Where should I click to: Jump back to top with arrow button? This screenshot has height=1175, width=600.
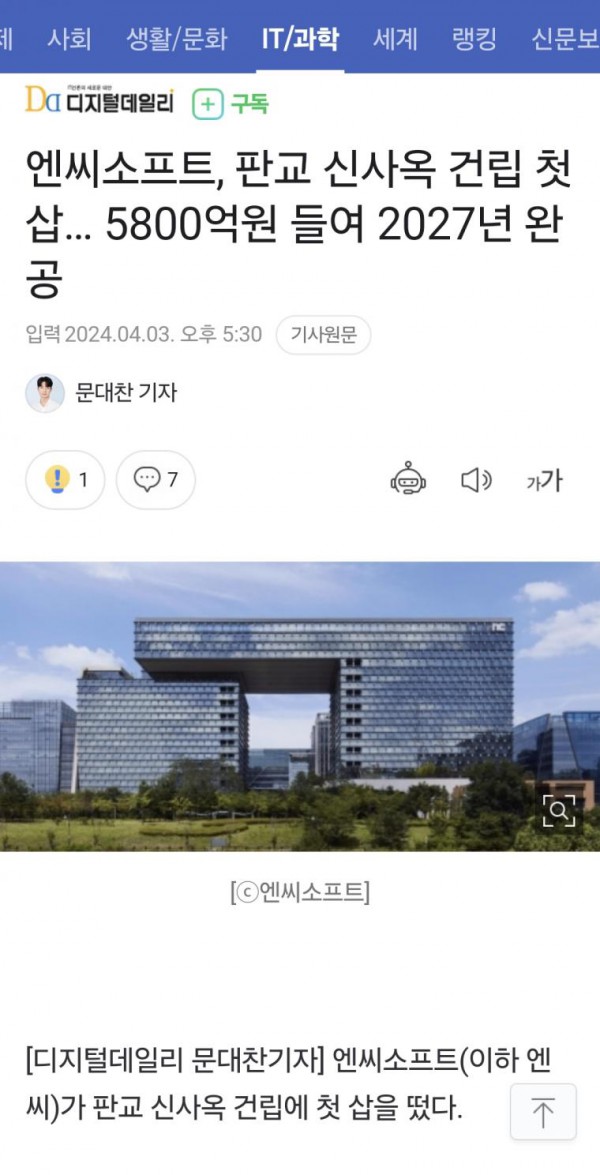click(x=543, y=1112)
